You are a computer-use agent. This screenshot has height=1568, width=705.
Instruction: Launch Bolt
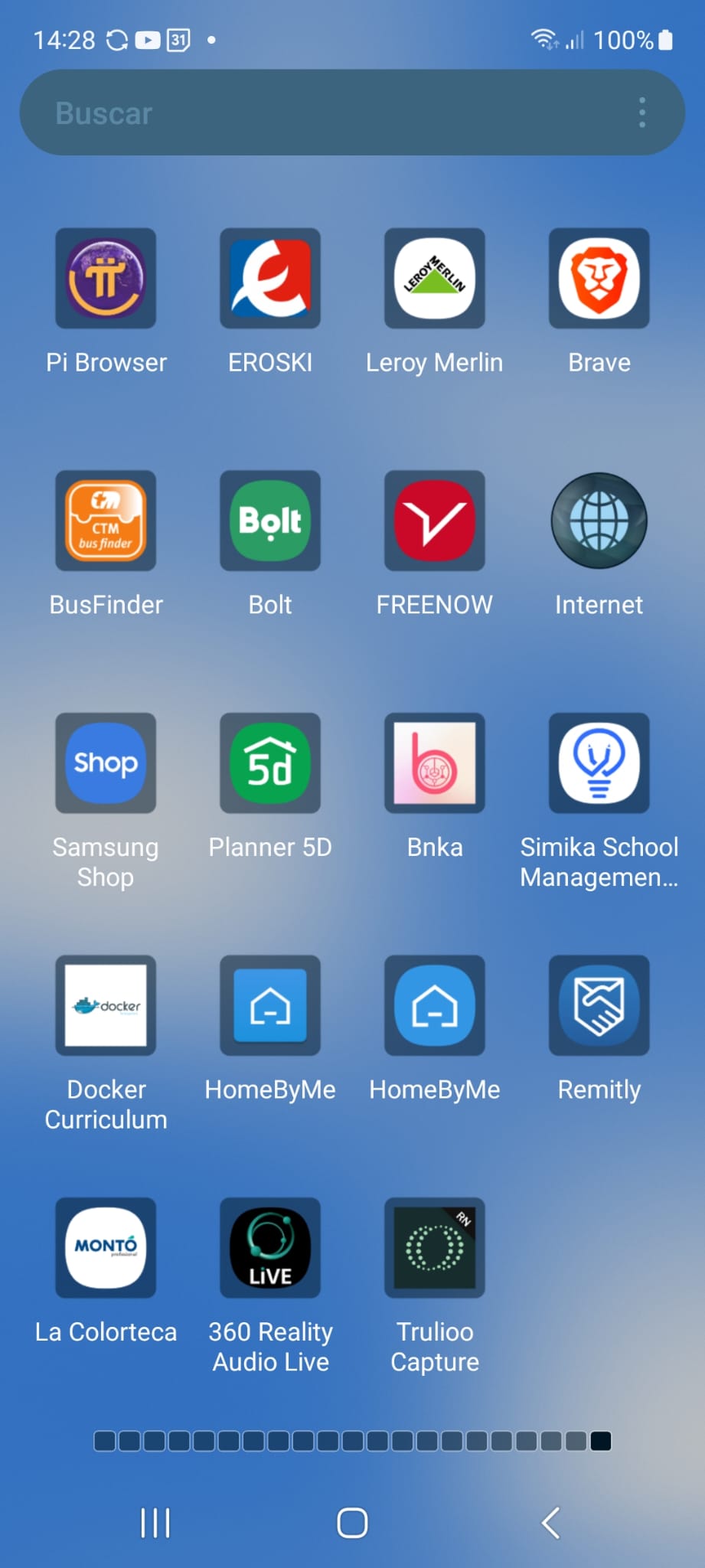(x=270, y=521)
